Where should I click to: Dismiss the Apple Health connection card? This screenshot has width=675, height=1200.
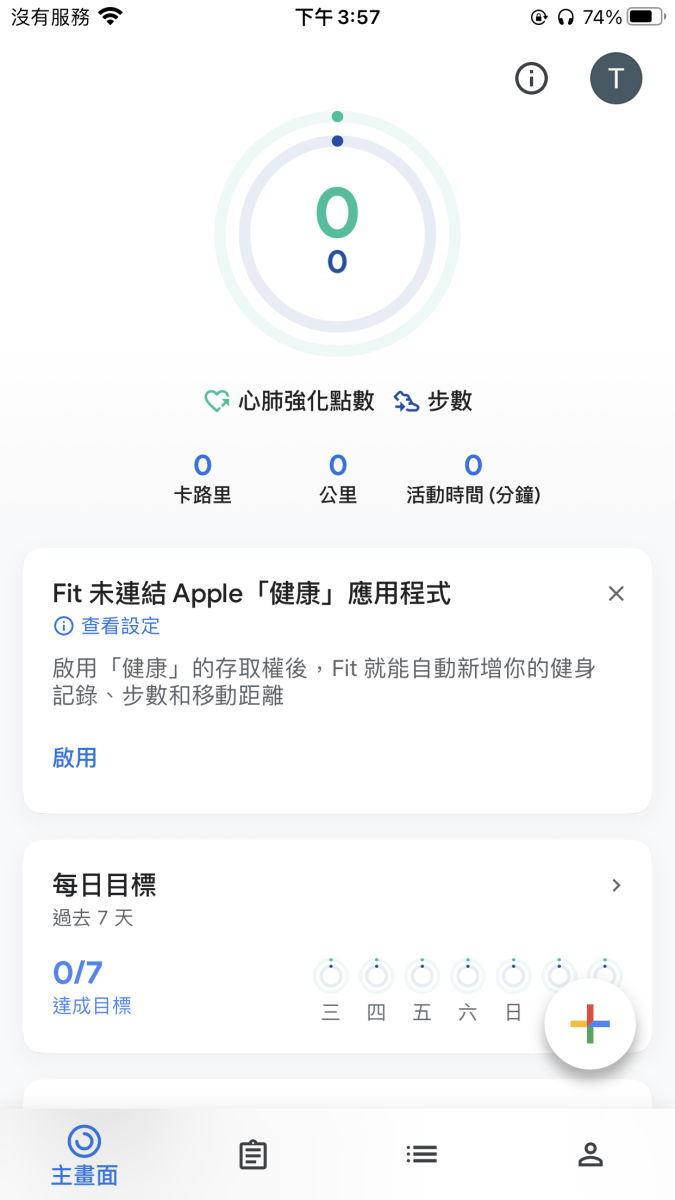(x=616, y=594)
